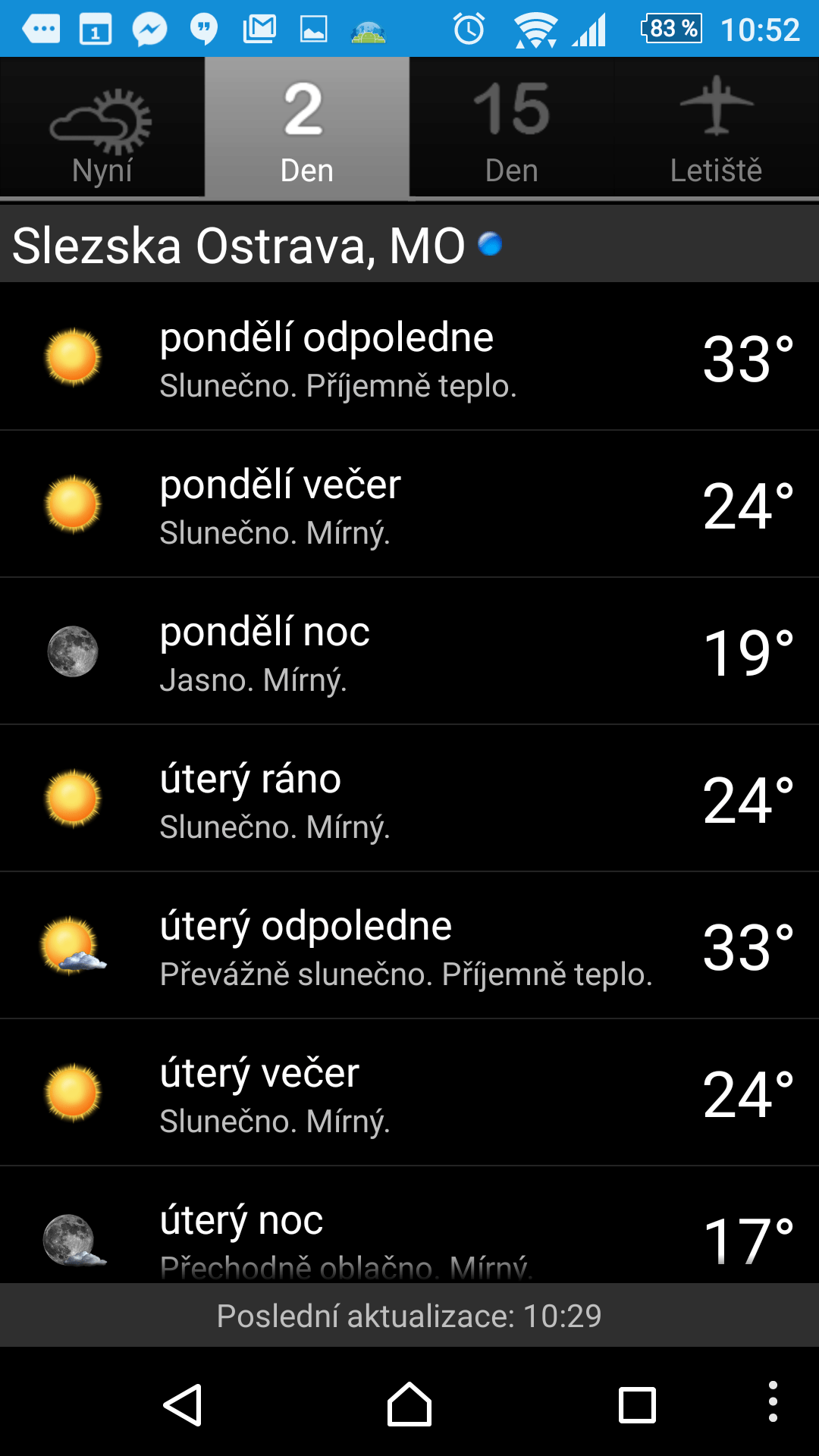The height and width of the screenshot is (1456, 819).
Task: Select the 2 Den tab
Action: 307,127
